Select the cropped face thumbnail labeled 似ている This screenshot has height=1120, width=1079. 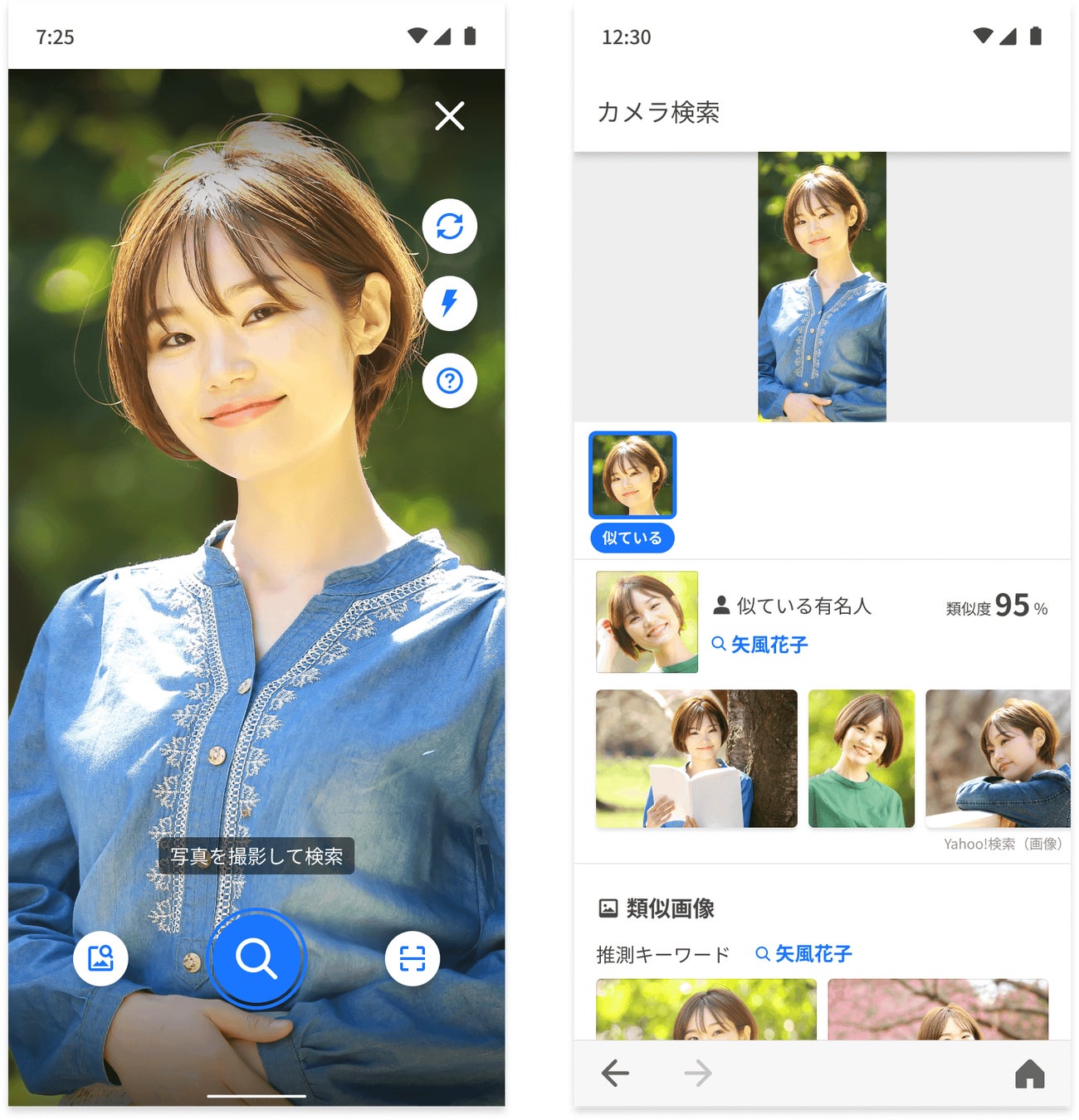[632, 475]
